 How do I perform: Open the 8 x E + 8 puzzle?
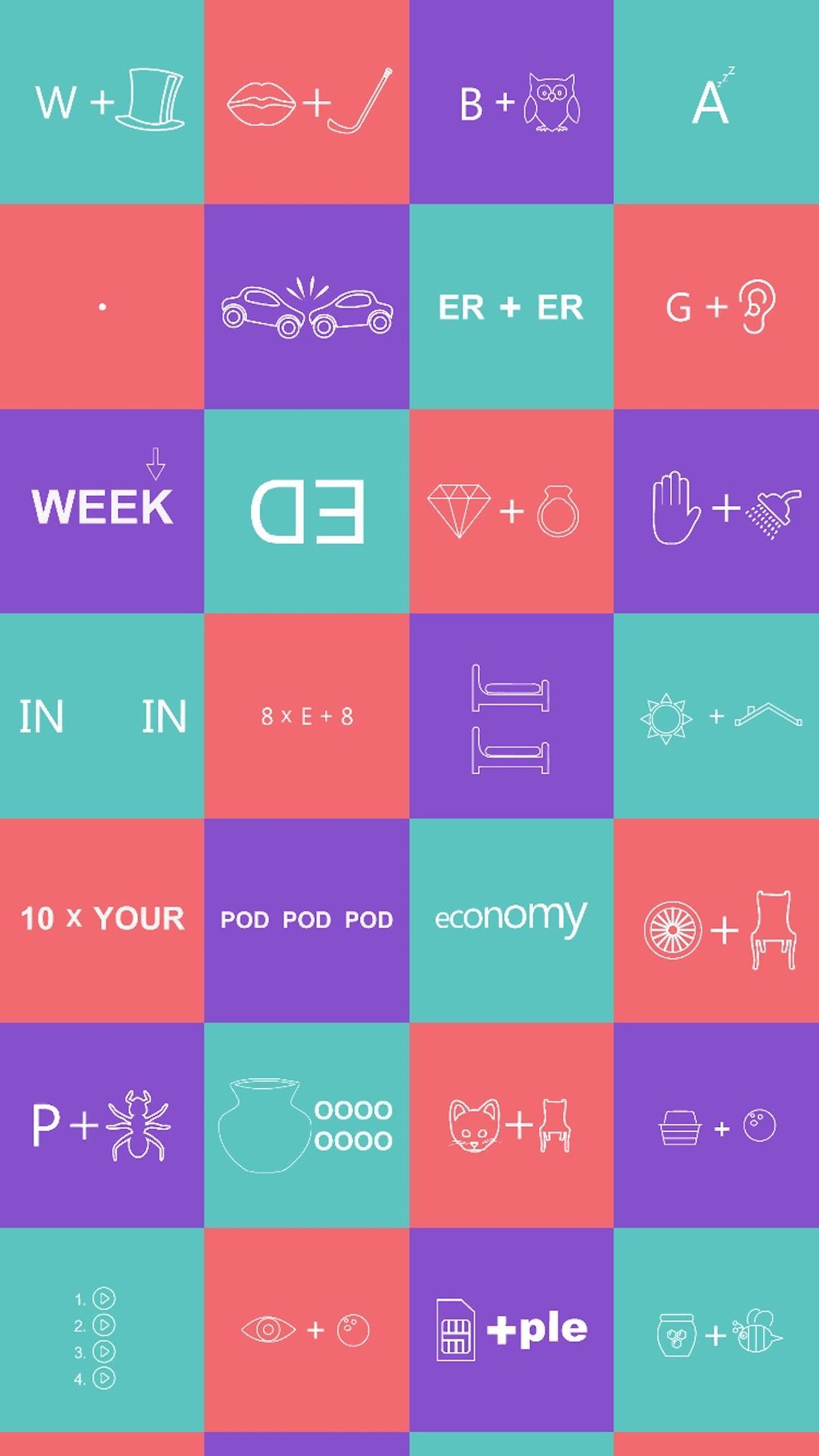[x=307, y=716]
